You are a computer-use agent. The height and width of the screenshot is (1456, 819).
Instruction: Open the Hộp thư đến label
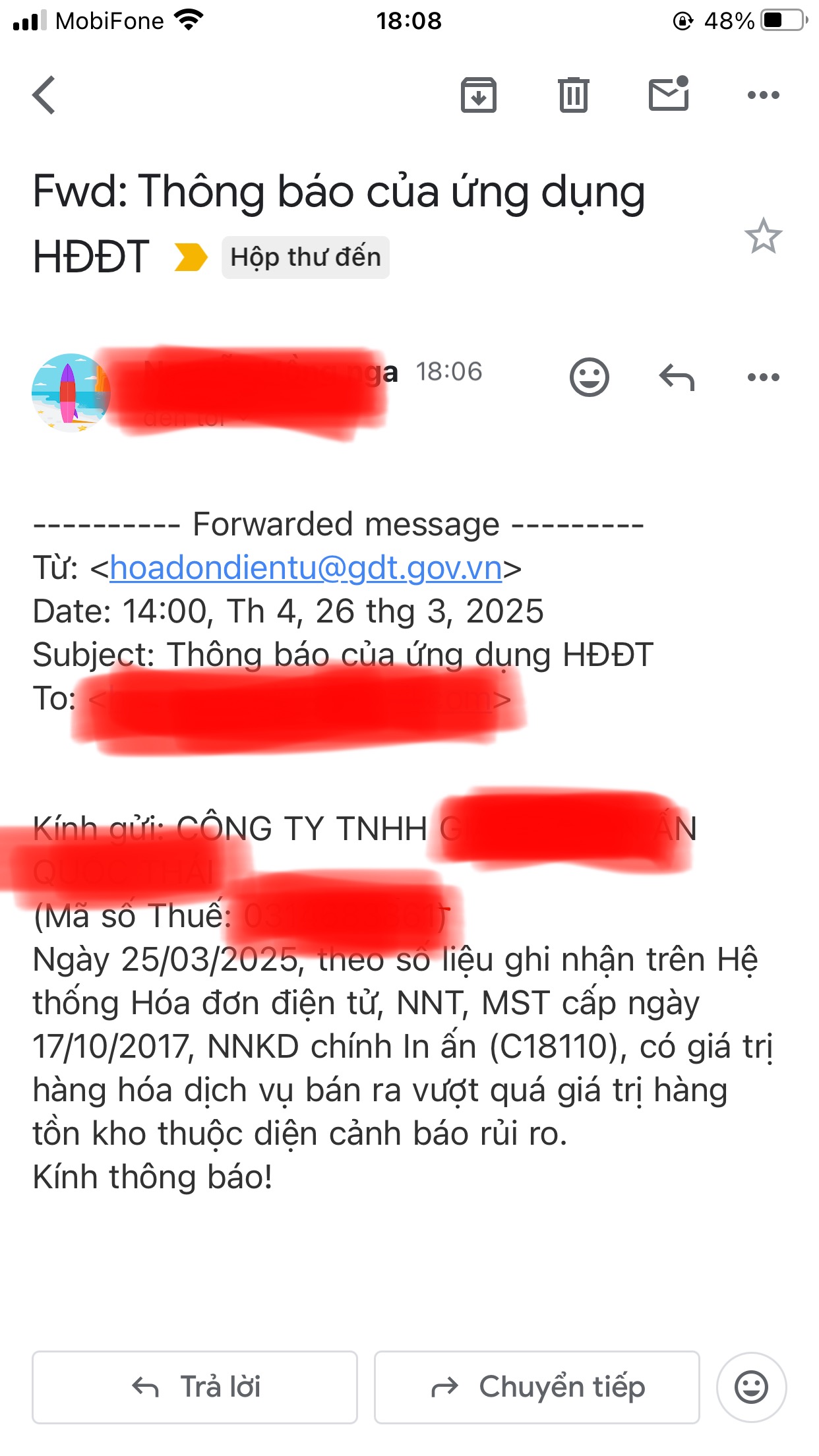coord(305,257)
